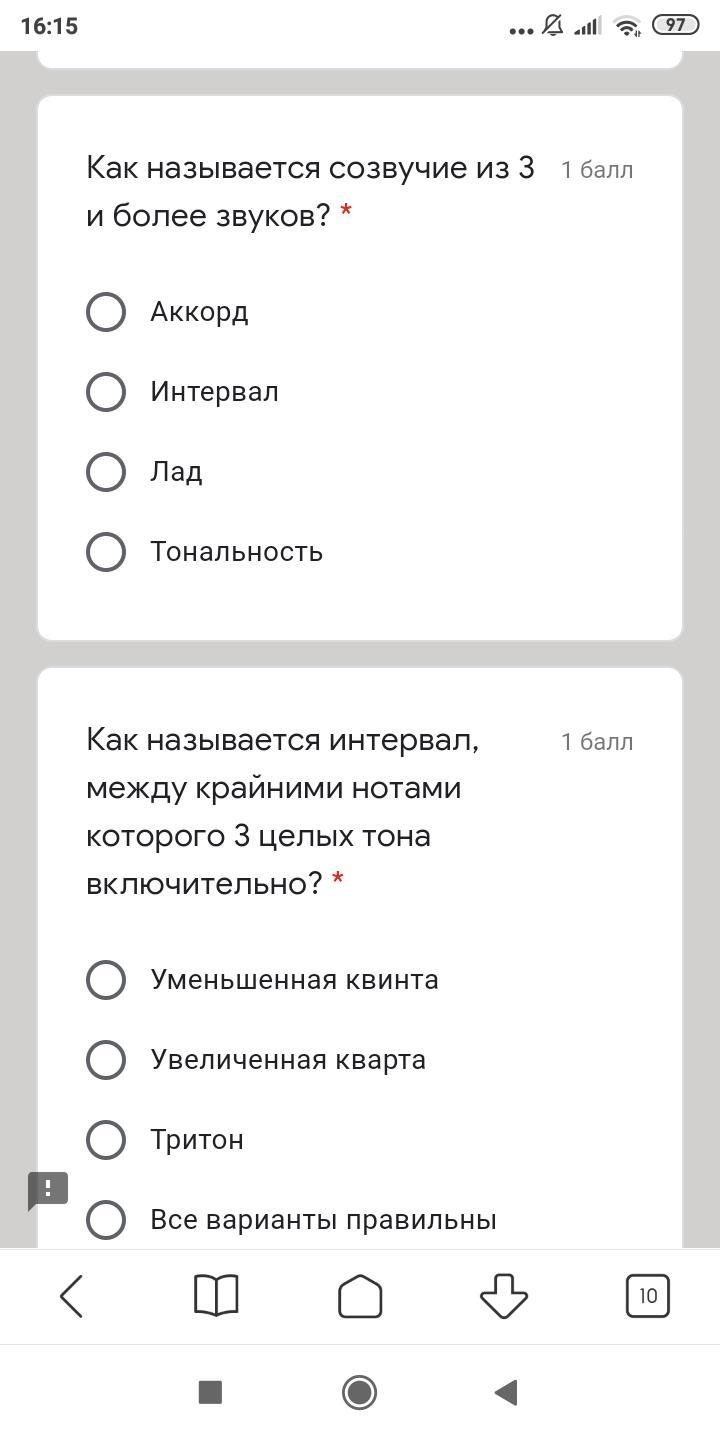Screen dimensions: 720x1440
Task: Tap the system recent apps square button
Action: pyautogui.click(x=210, y=1392)
